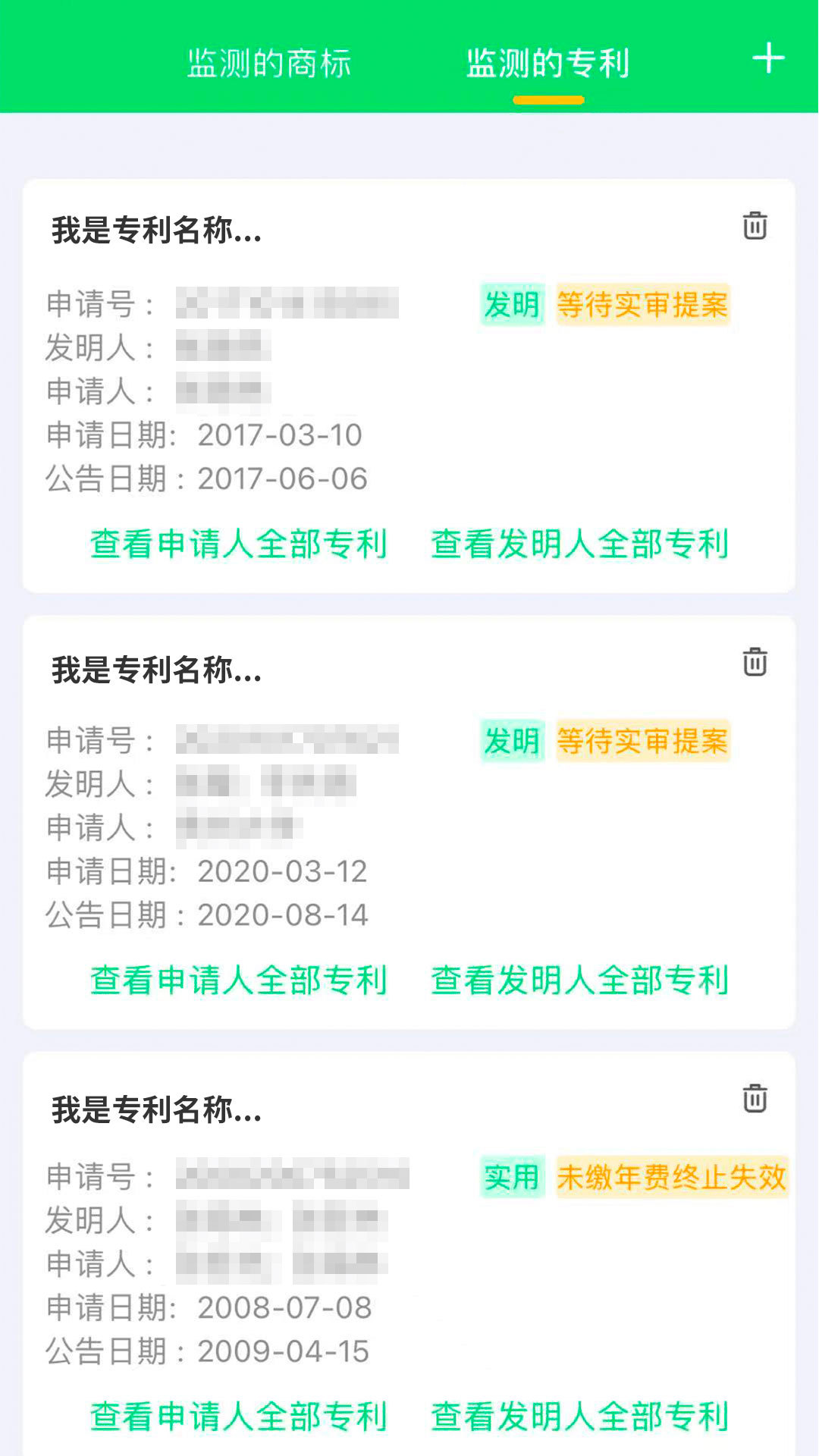This screenshot has width=819, height=1456.
Task: Tap the plus icon to add monitoring
Action: pyautogui.click(x=768, y=58)
